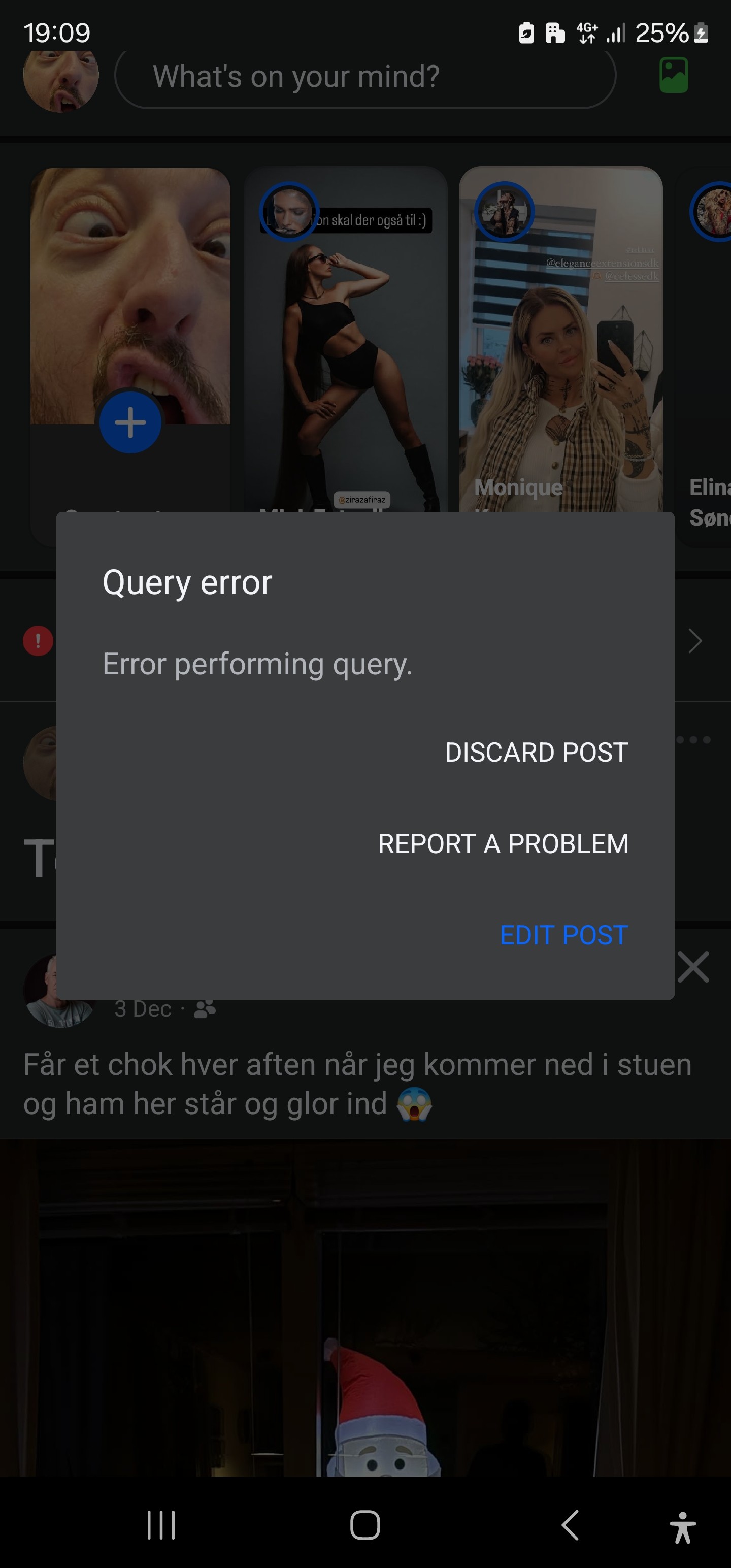731x1568 pixels.
Task: Select EDIT POST to fix the post
Action: pyautogui.click(x=563, y=935)
